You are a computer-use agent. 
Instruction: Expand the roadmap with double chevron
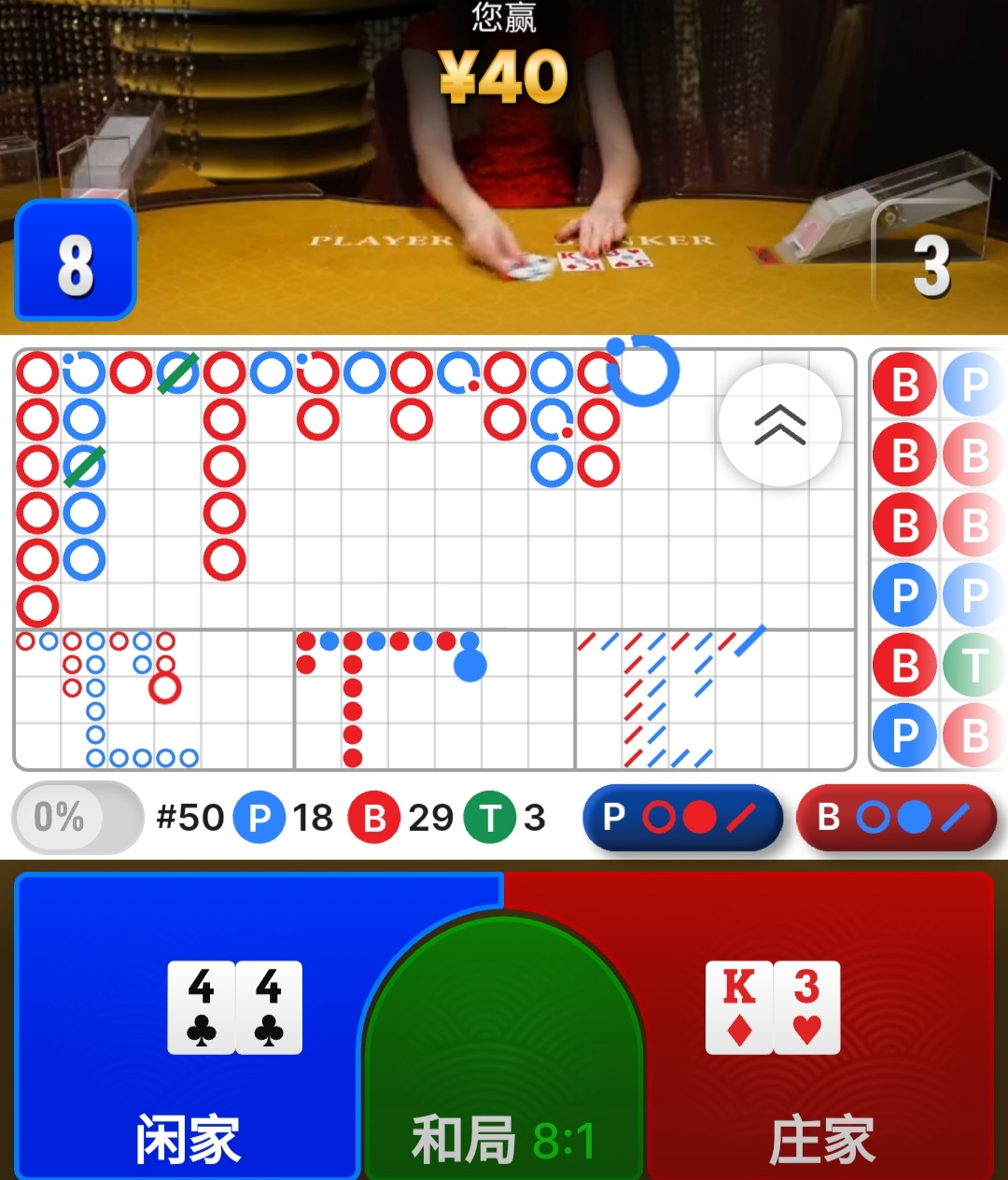click(x=779, y=425)
